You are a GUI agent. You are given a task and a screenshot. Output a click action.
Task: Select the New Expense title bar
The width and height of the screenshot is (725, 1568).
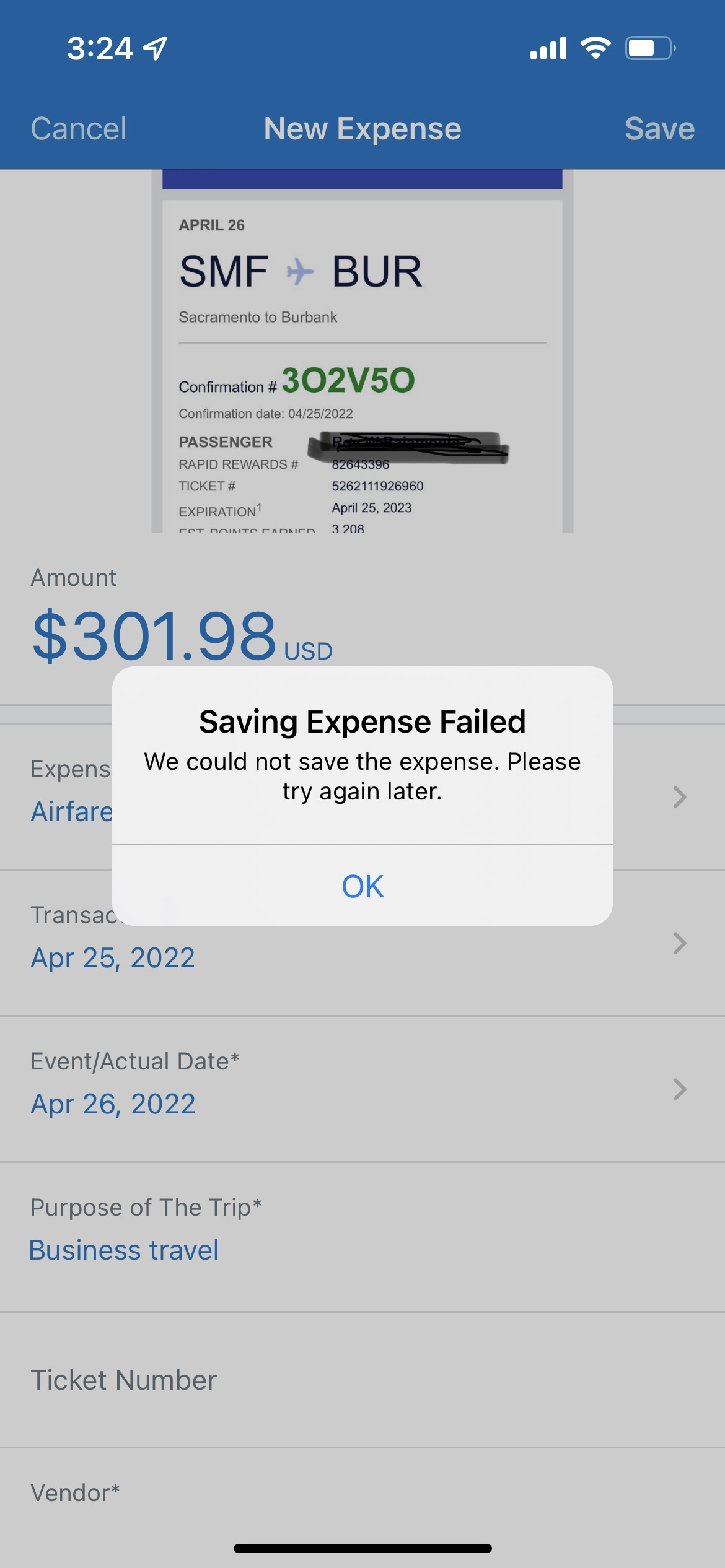click(362, 128)
